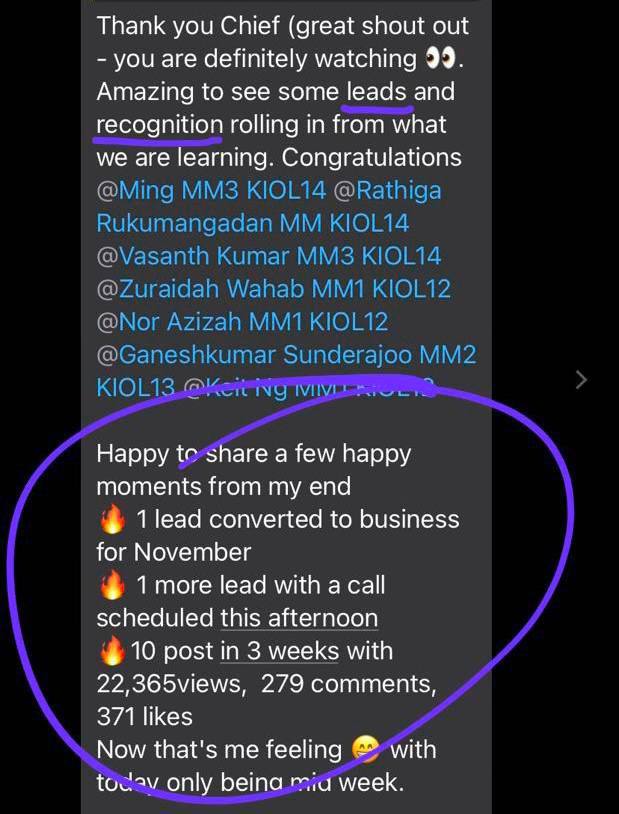Tap the underlined 'this afternoon' date link
Viewport: 619px width, 814px height.
[x=299, y=618]
